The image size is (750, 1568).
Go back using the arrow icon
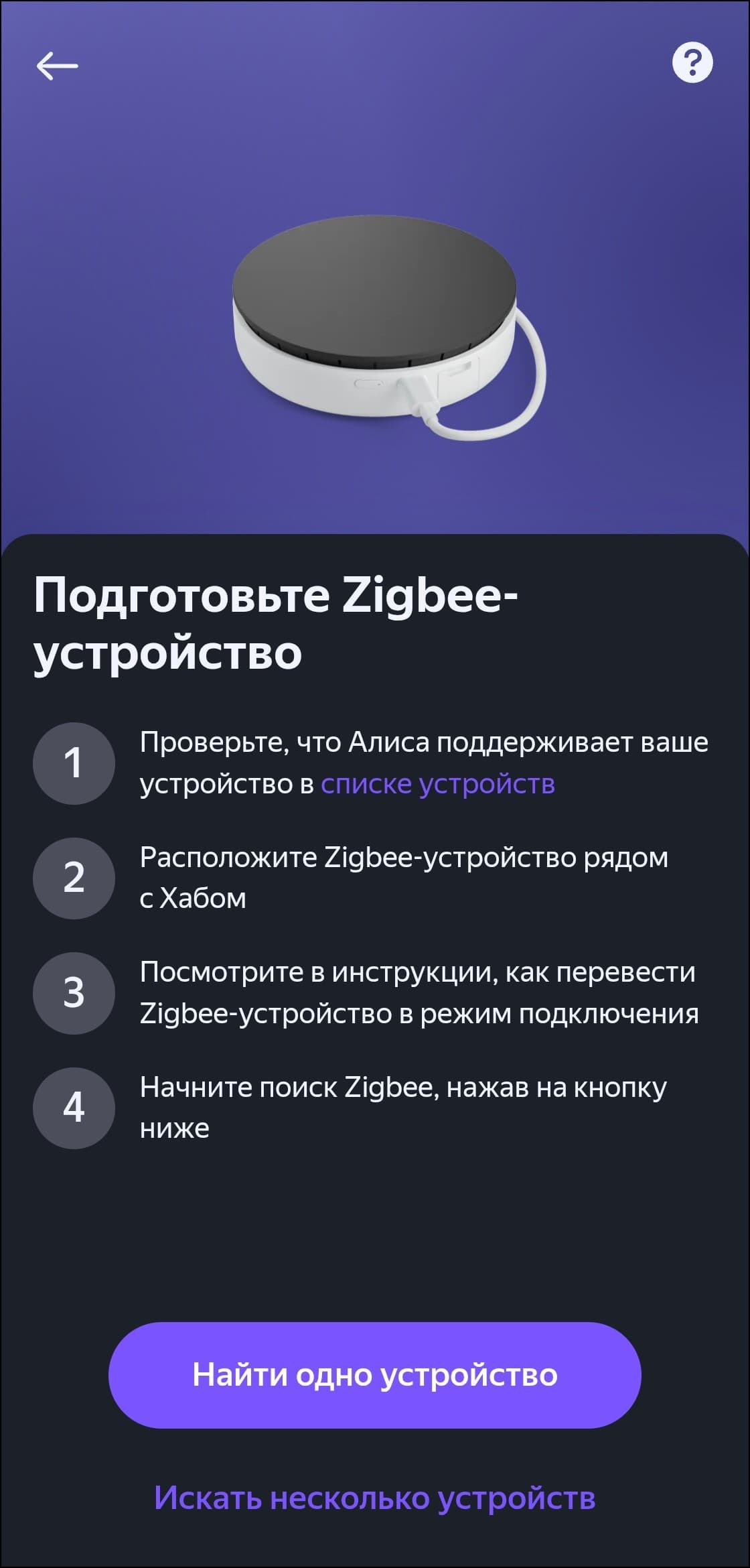[57, 66]
